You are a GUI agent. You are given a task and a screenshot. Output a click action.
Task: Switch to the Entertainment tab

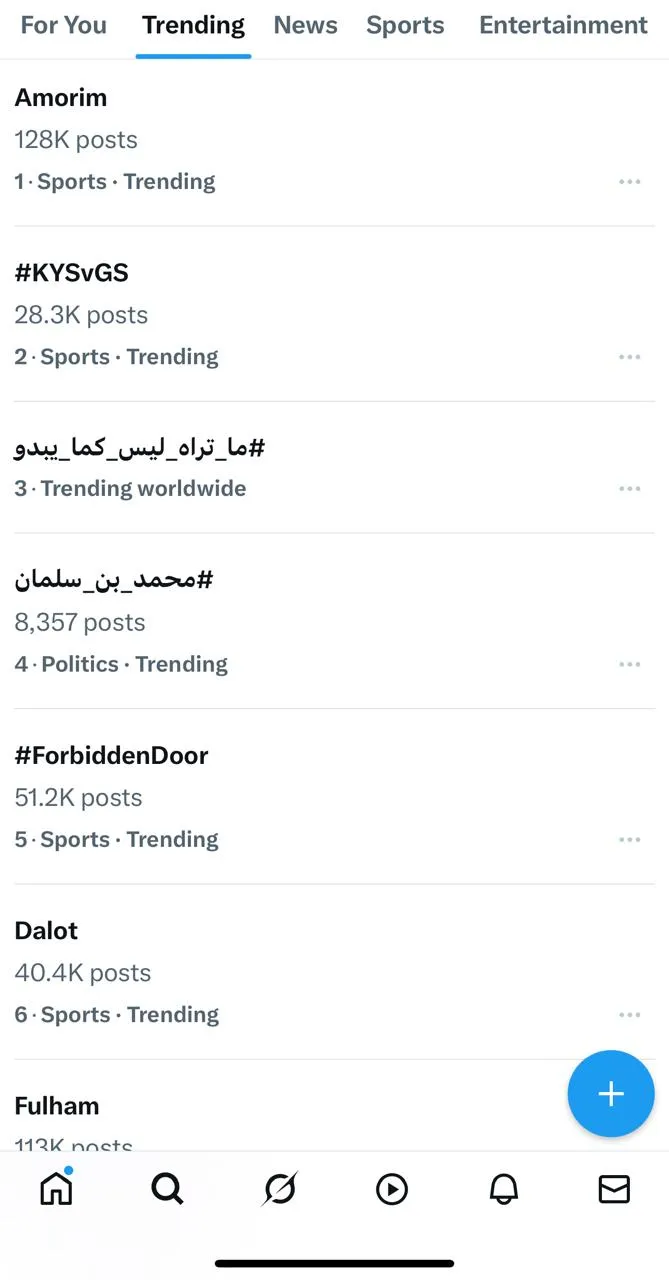click(563, 25)
